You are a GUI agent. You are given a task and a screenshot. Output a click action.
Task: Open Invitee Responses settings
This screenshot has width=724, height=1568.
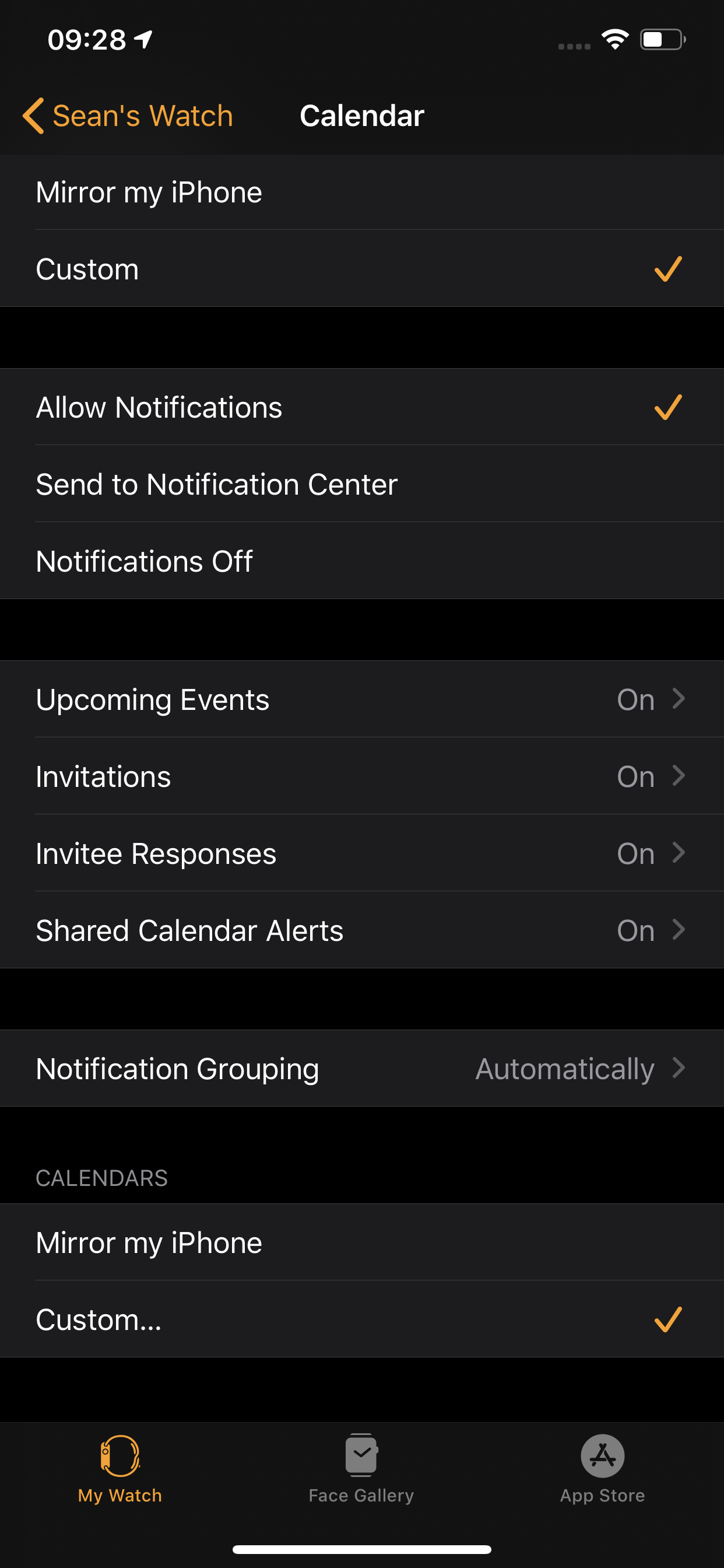362,853
